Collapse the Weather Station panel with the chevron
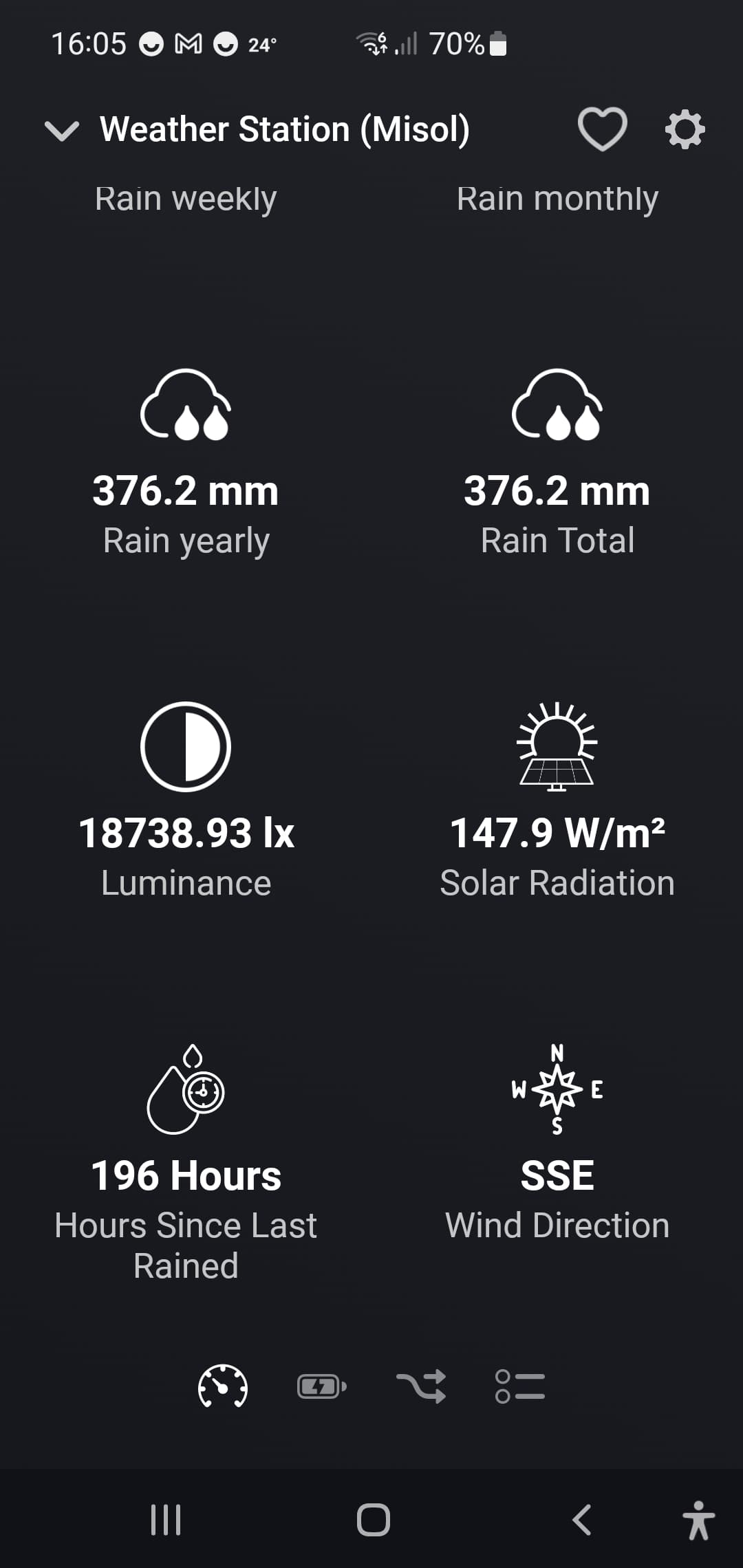 pyautogui.click(x=62, y=129)
